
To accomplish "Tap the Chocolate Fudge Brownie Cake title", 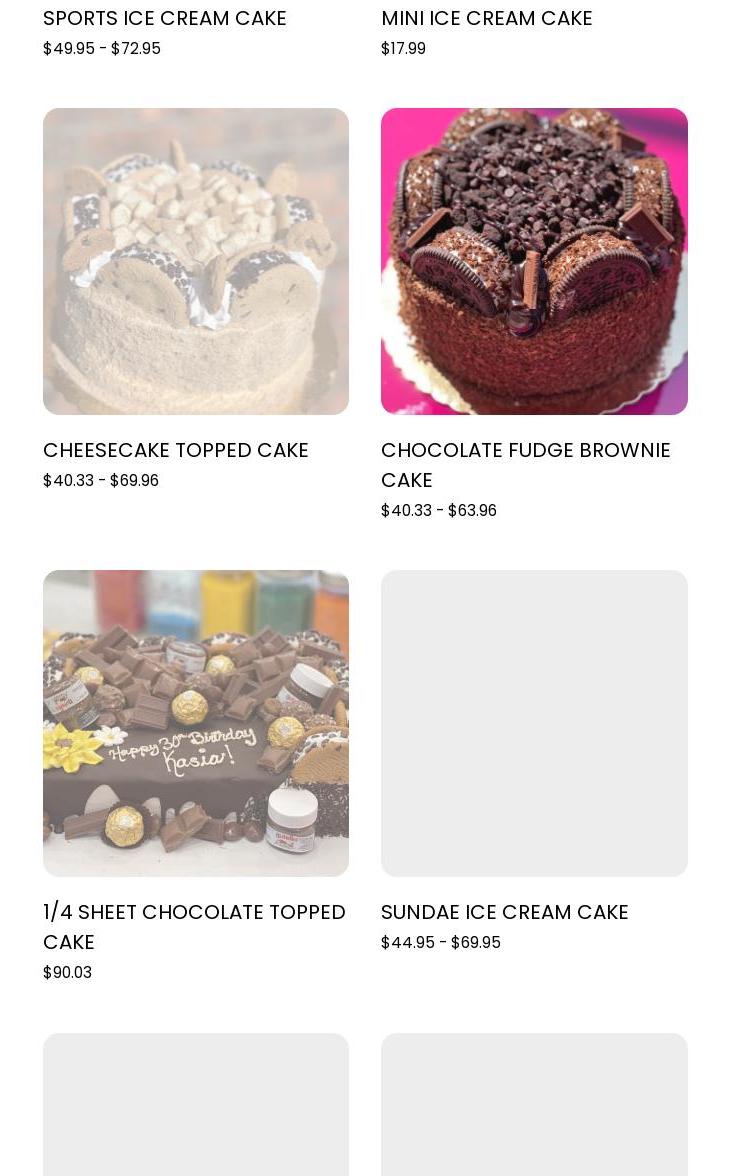I will (x=525, y=464).
